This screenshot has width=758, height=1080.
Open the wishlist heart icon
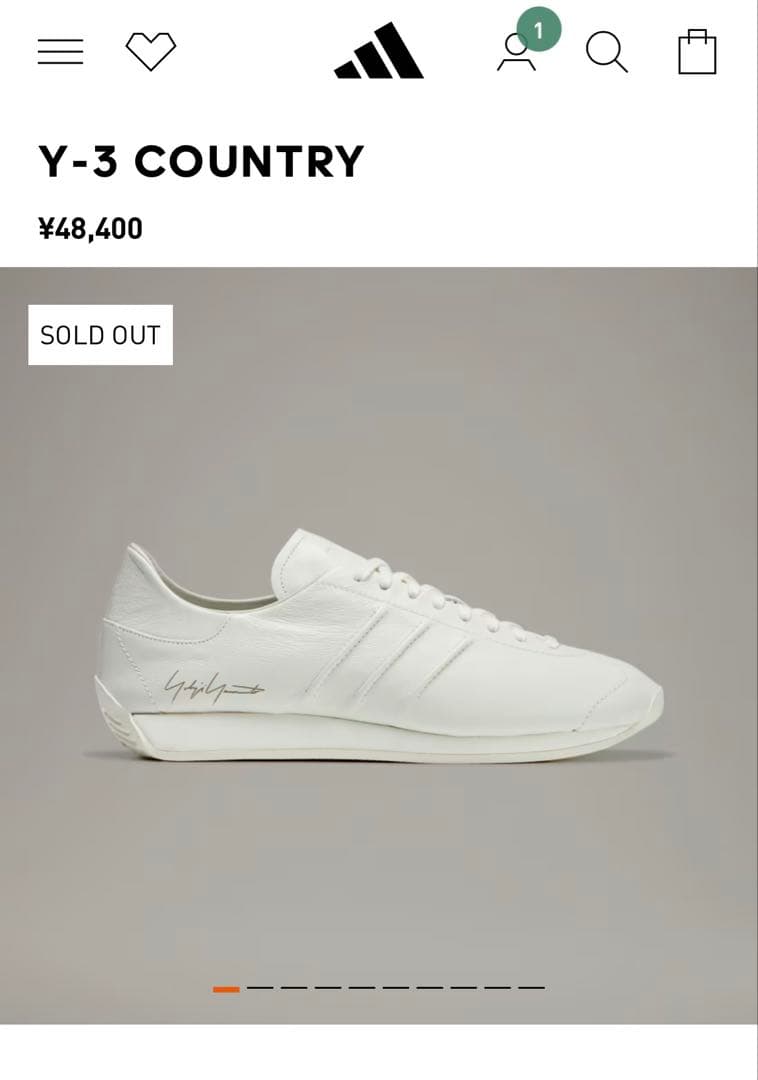point(151,51)
